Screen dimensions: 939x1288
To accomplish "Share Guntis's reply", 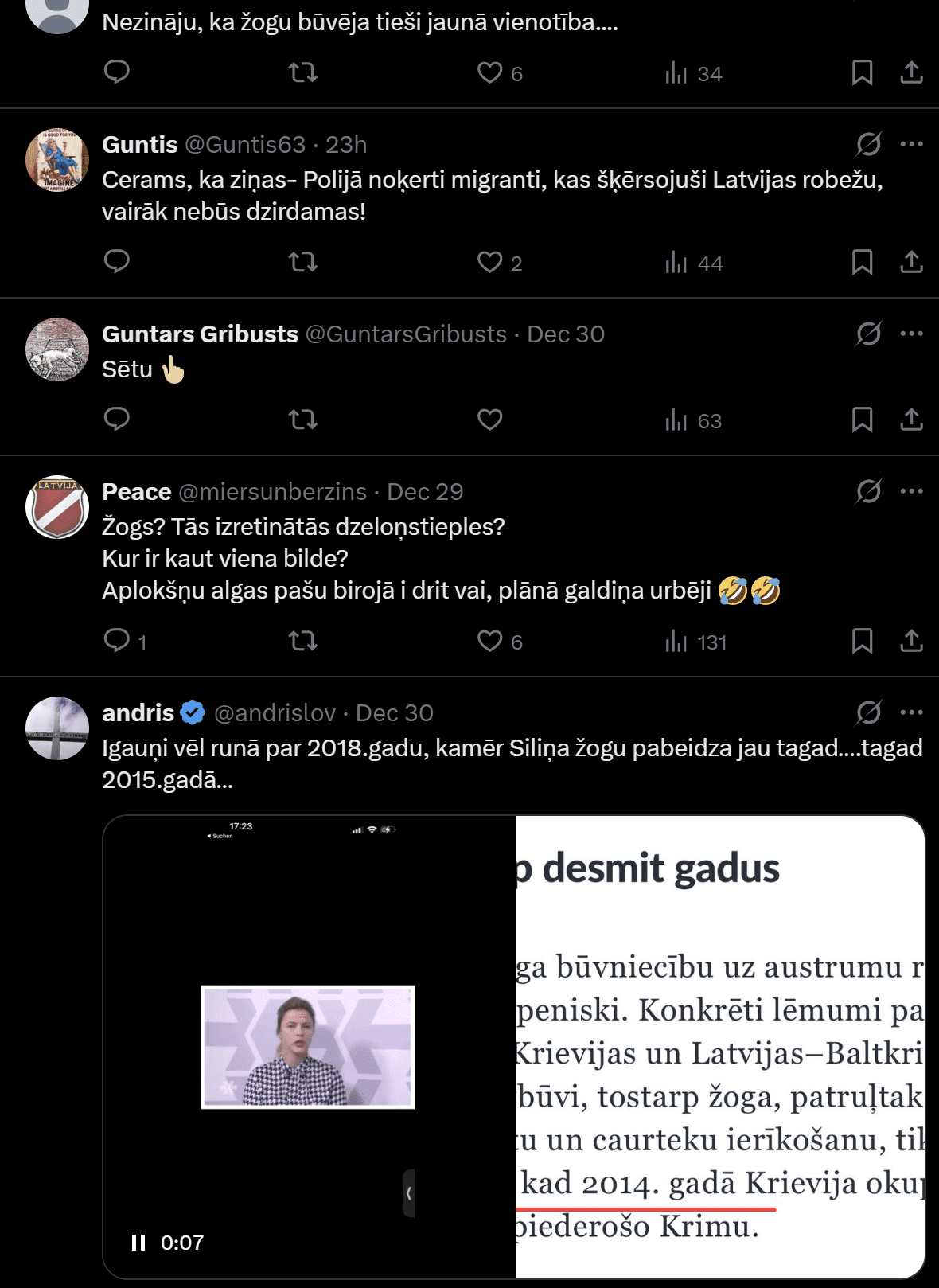I will (911, 262).
